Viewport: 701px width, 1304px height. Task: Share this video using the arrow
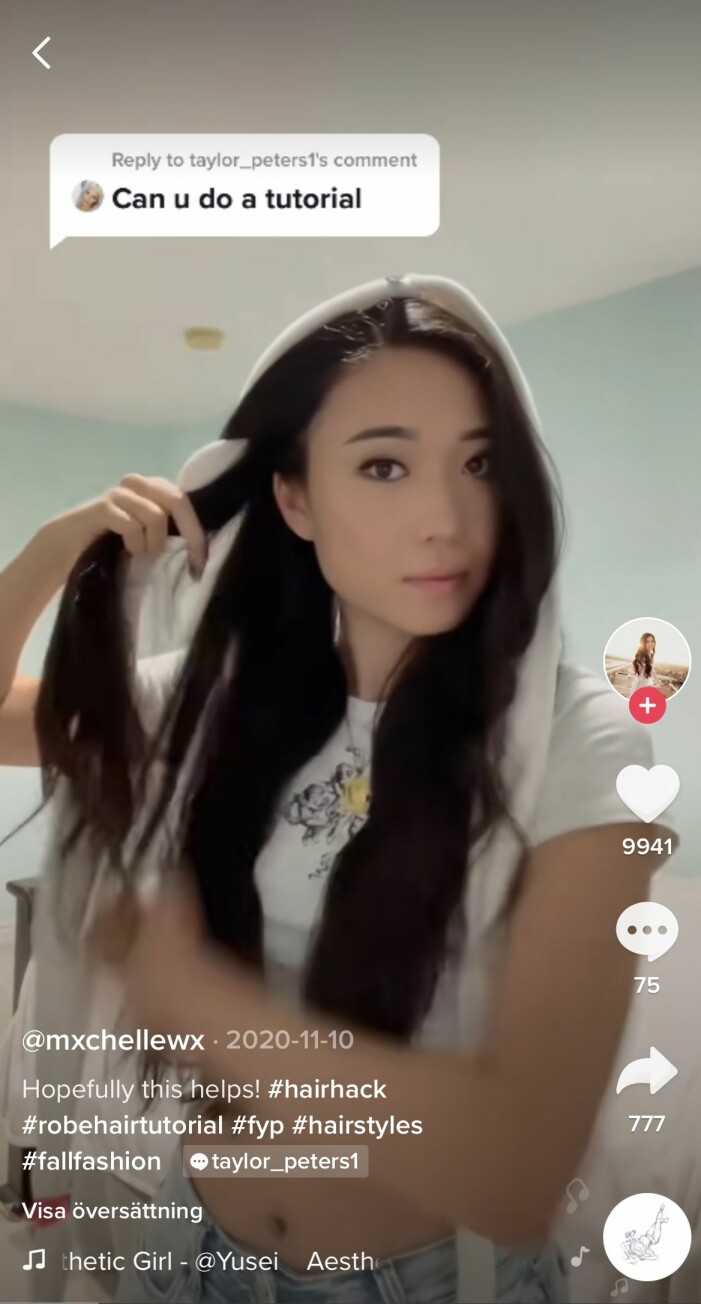tap(647, 1072)
